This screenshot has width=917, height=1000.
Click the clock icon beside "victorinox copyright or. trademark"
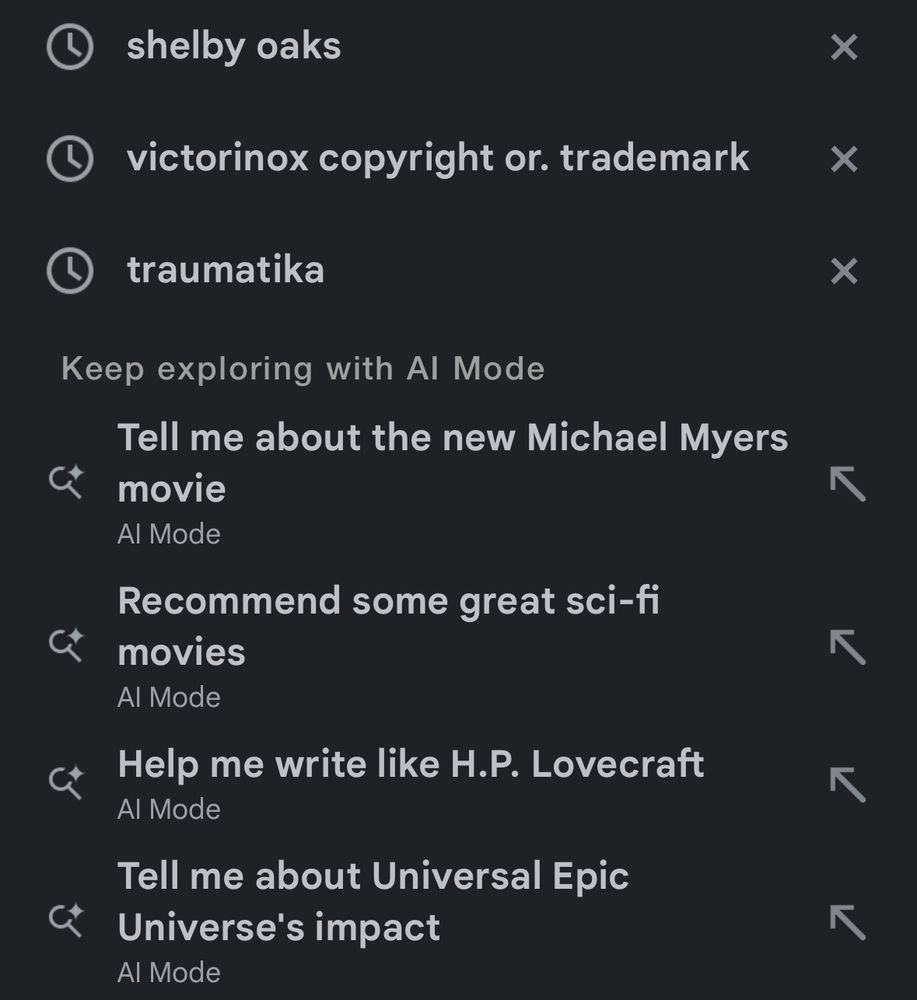pos(68,158)
